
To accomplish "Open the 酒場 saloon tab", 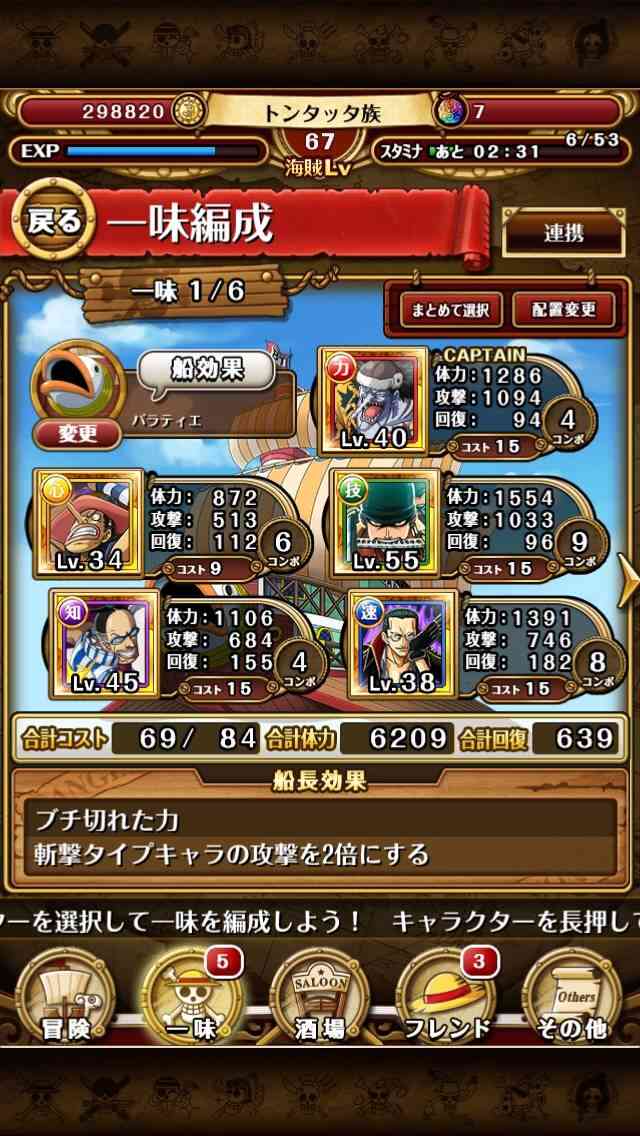I will pyautogui.click(x=320, y=996).
